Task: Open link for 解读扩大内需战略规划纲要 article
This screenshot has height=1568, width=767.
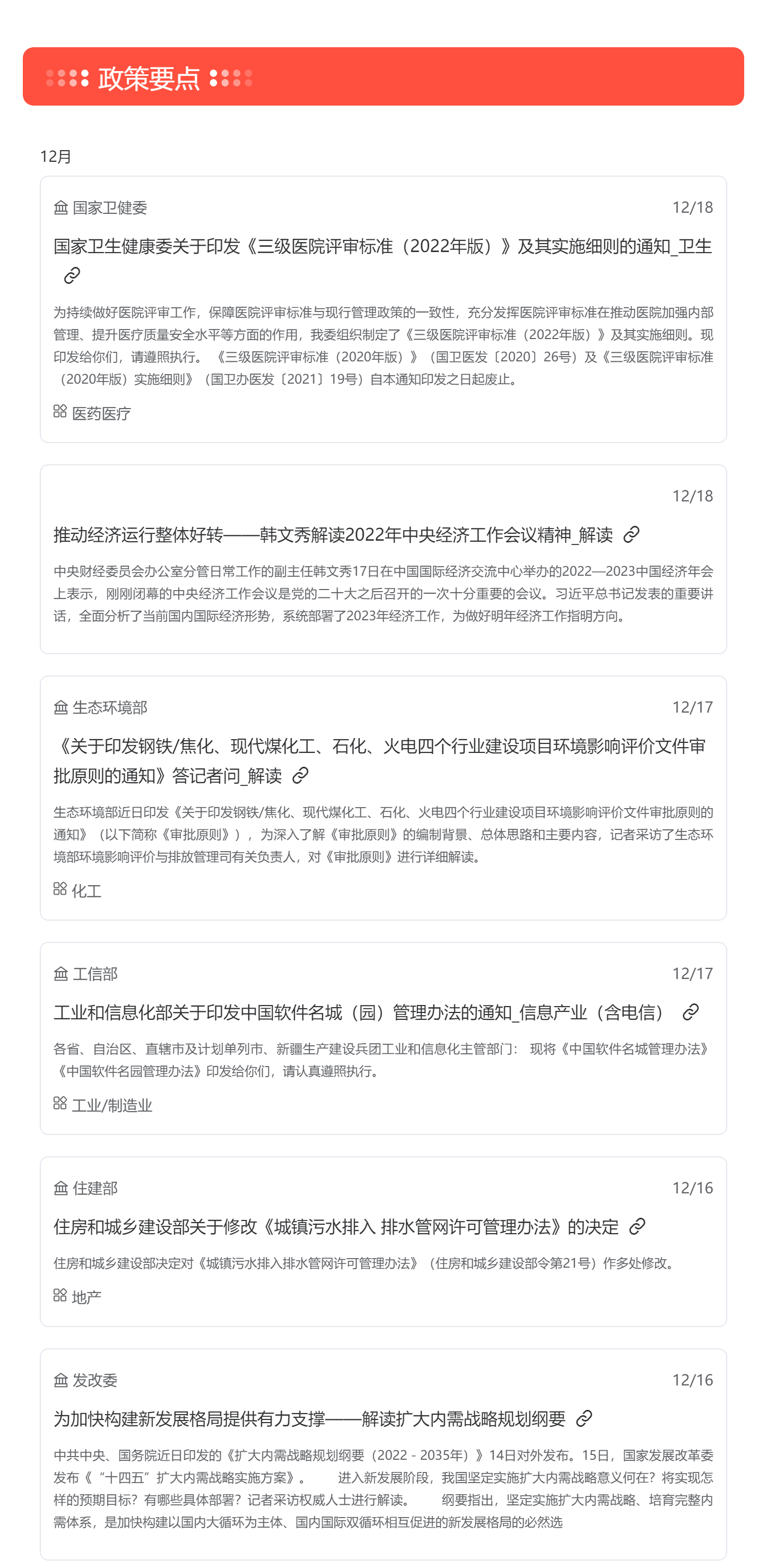Action: (x=584, y=1418)
